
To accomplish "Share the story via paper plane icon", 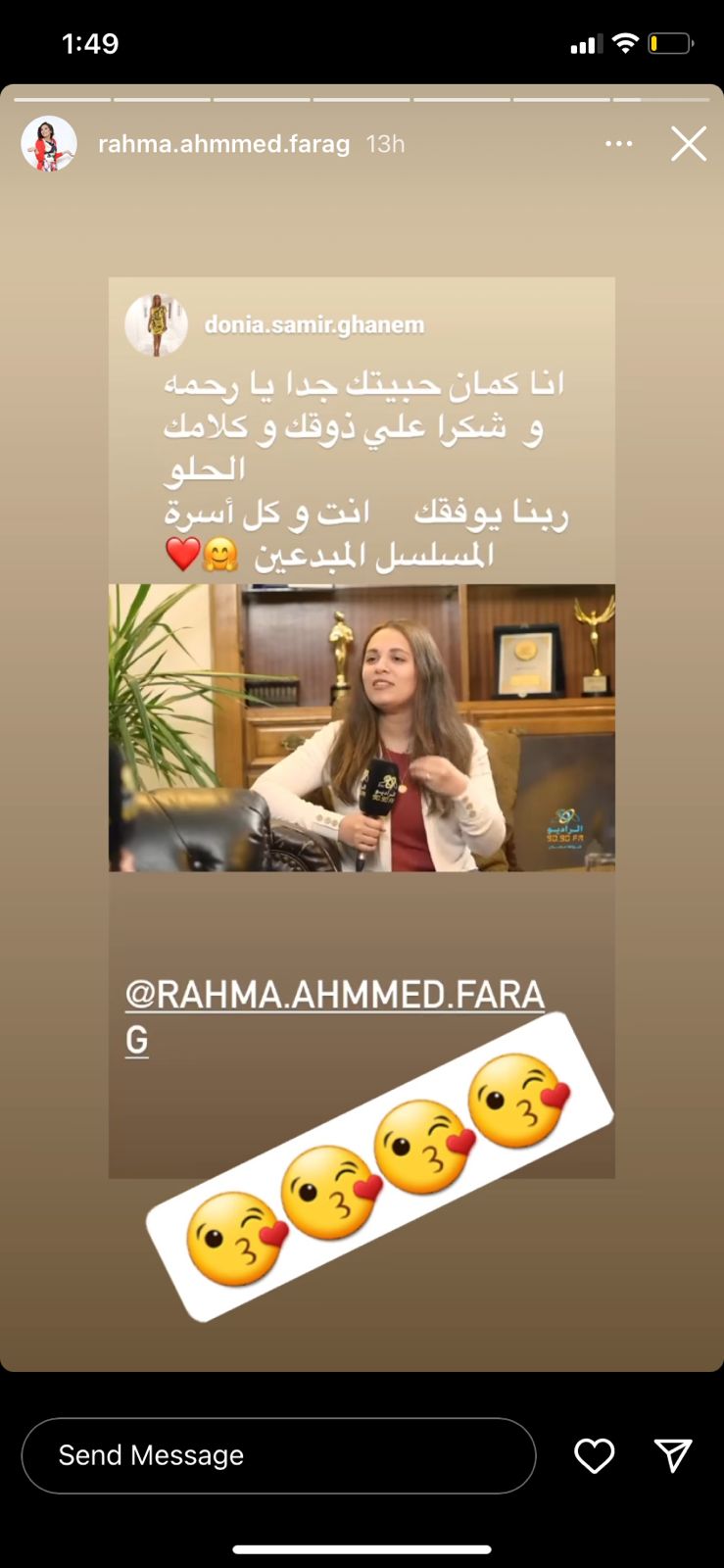I will [673, 1455].
